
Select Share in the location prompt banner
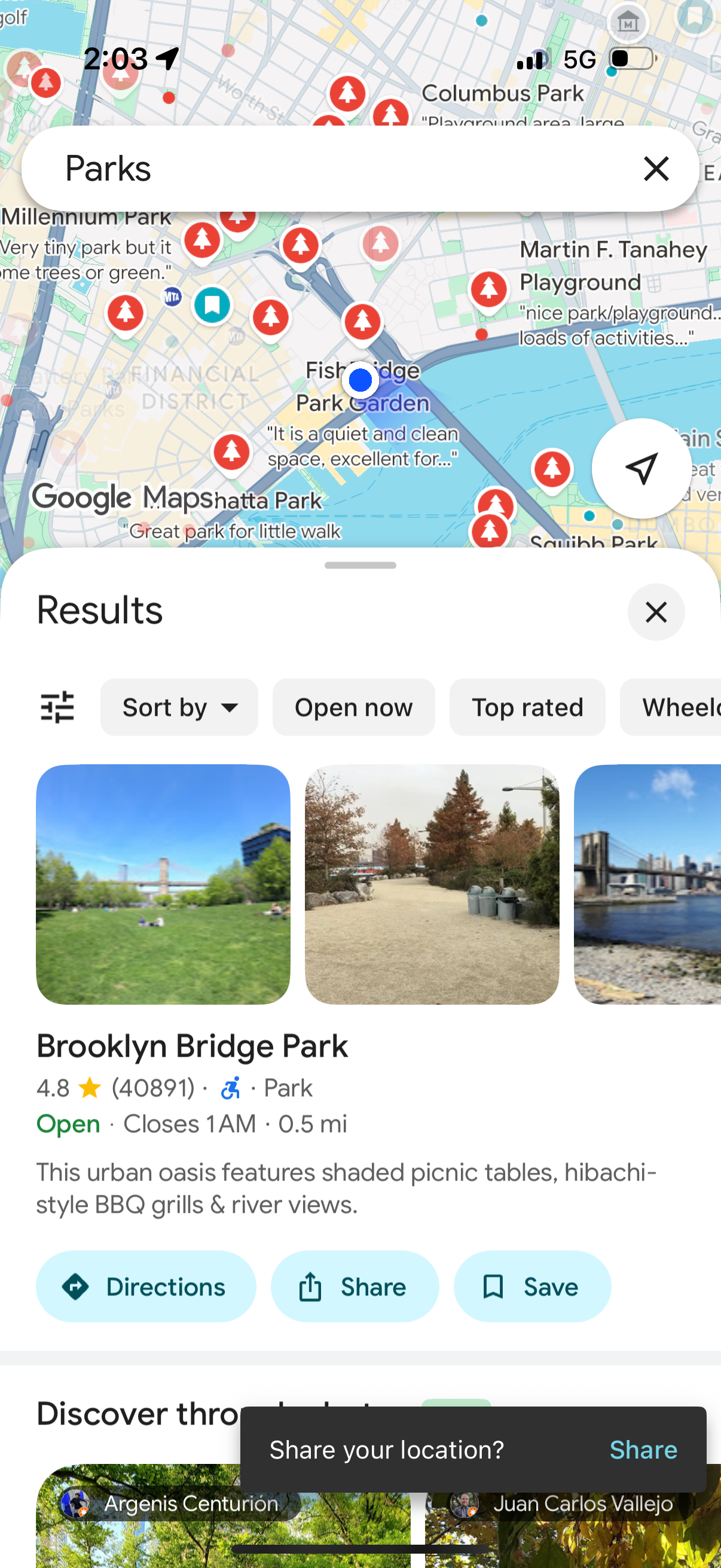pyautogui.click(x=643, y=1450)
